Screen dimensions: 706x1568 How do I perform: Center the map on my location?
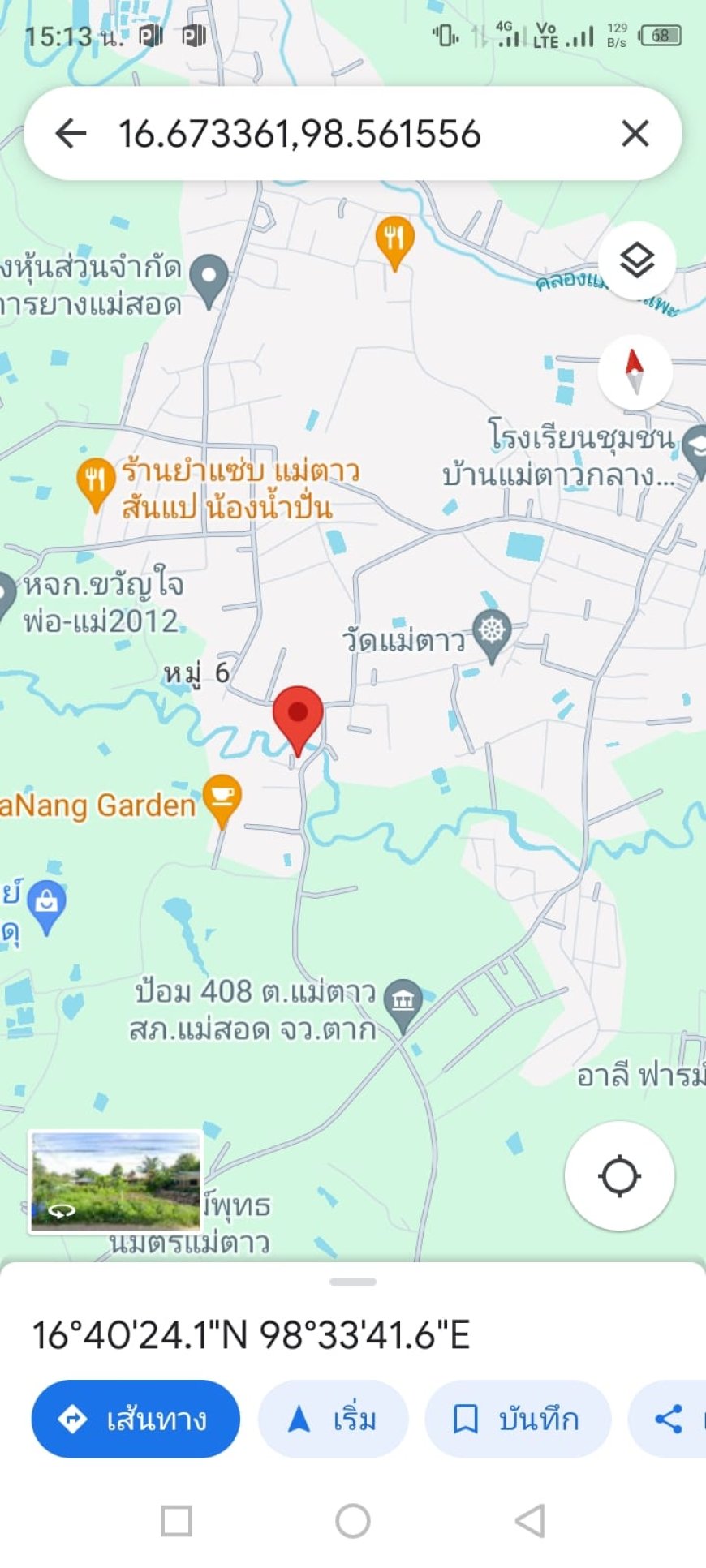(x=620, y=1175)
